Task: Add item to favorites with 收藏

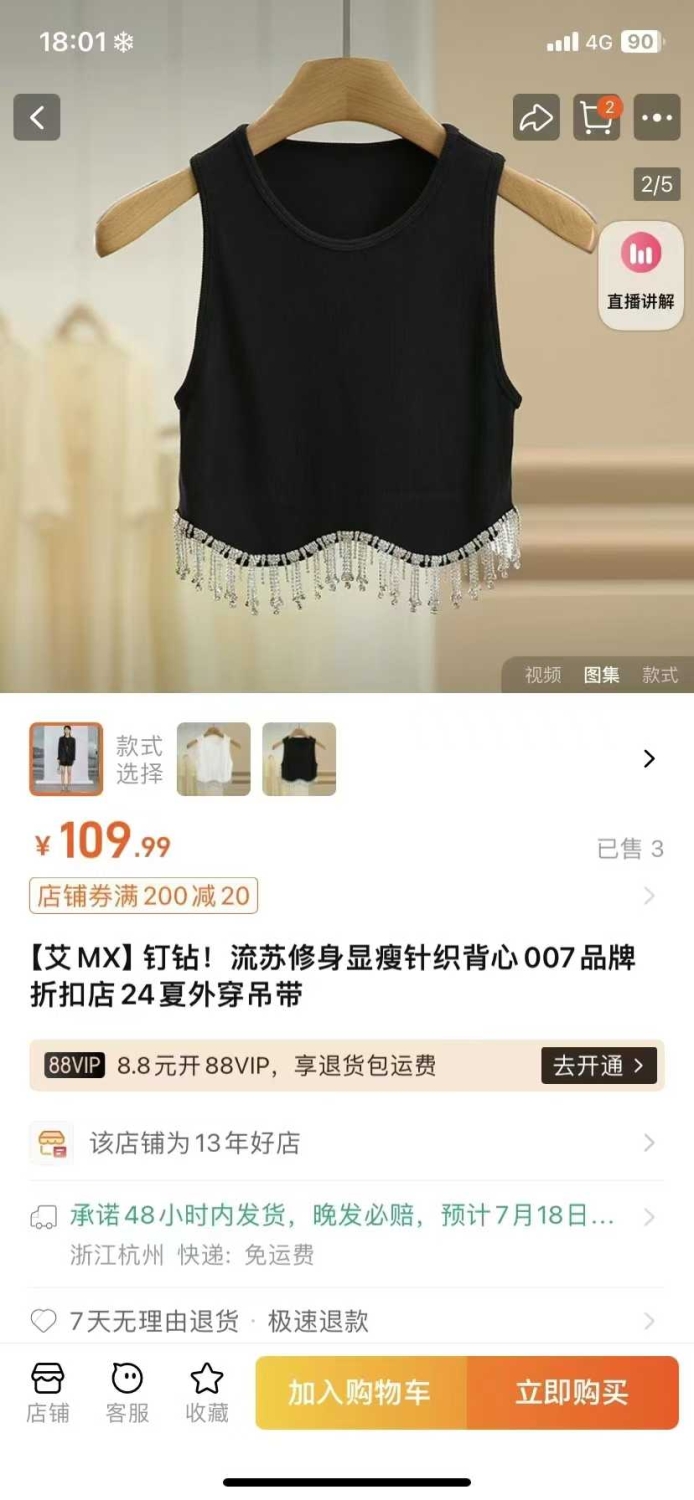Action: click(x=207, y=1392)
